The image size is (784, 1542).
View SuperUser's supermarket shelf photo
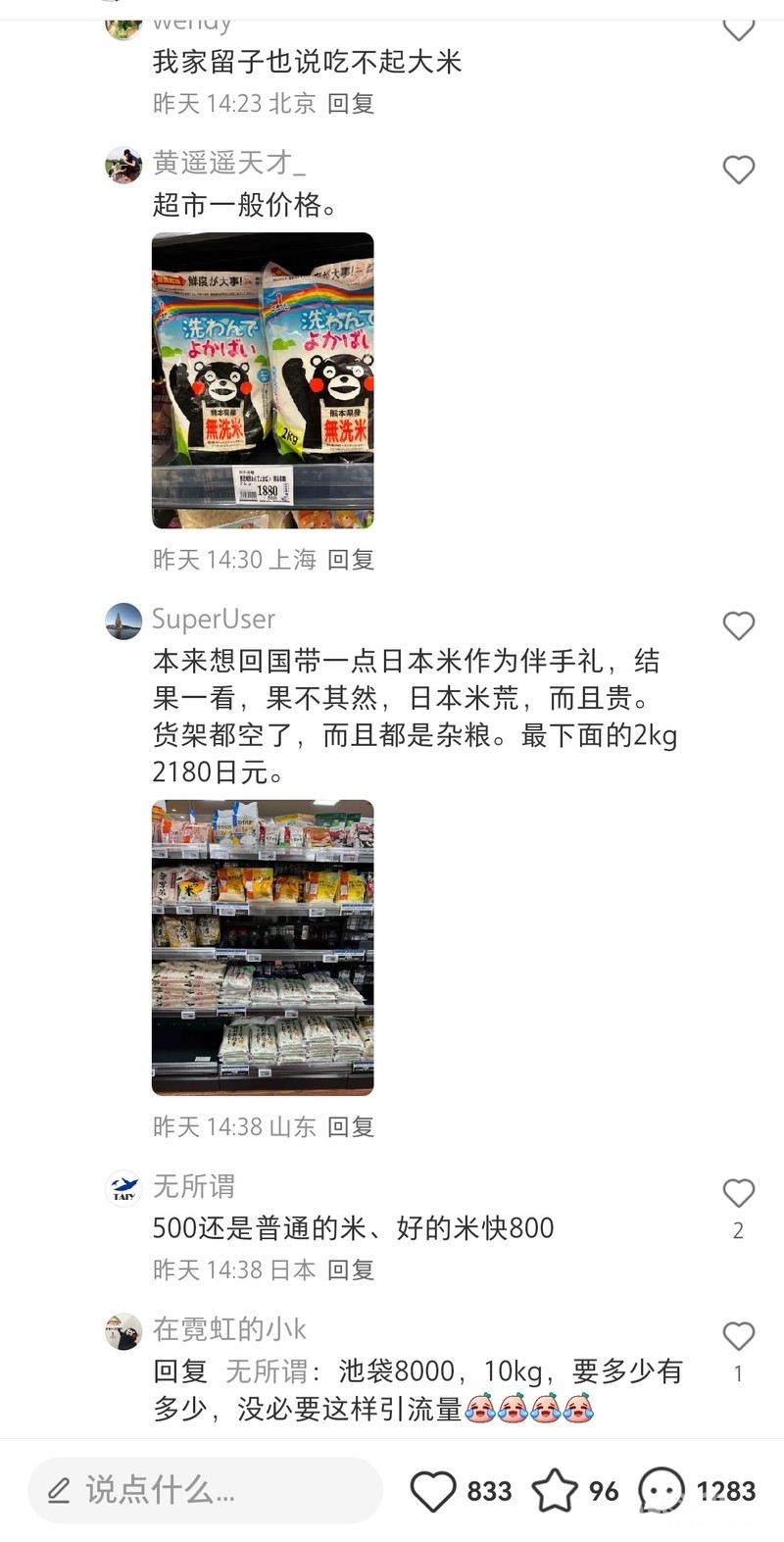[263, 947]
